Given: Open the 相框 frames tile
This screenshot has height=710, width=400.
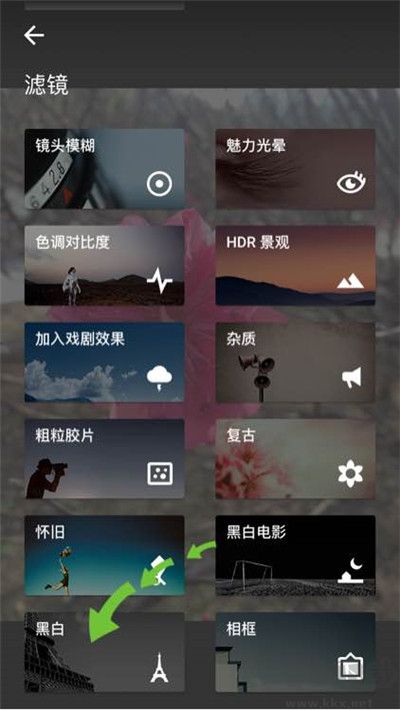Looking at the screenshot, I should [x=295, y=652].
